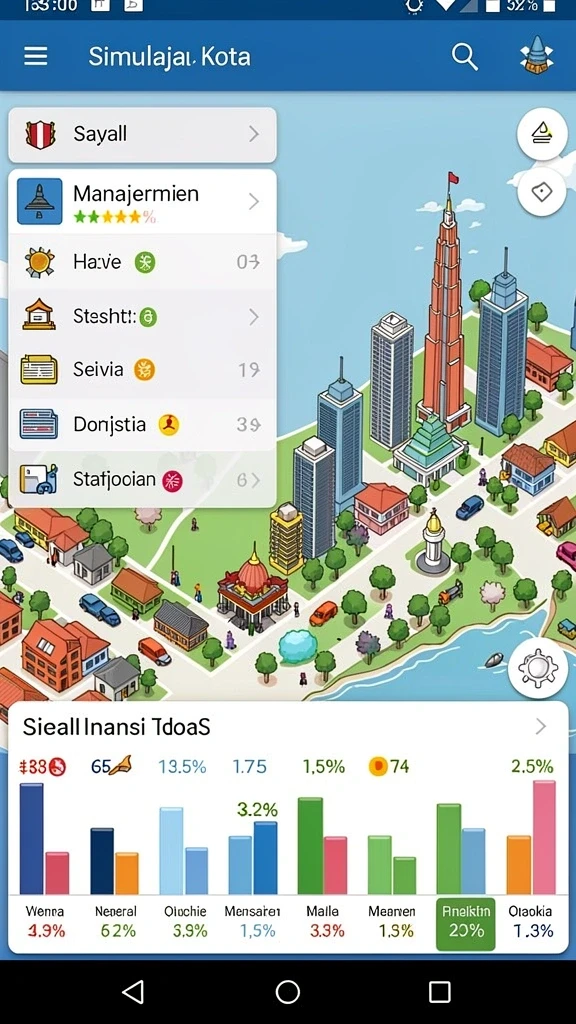Tap the tag button on the map
576x1024 pixels.
click(x=541, y=192)
